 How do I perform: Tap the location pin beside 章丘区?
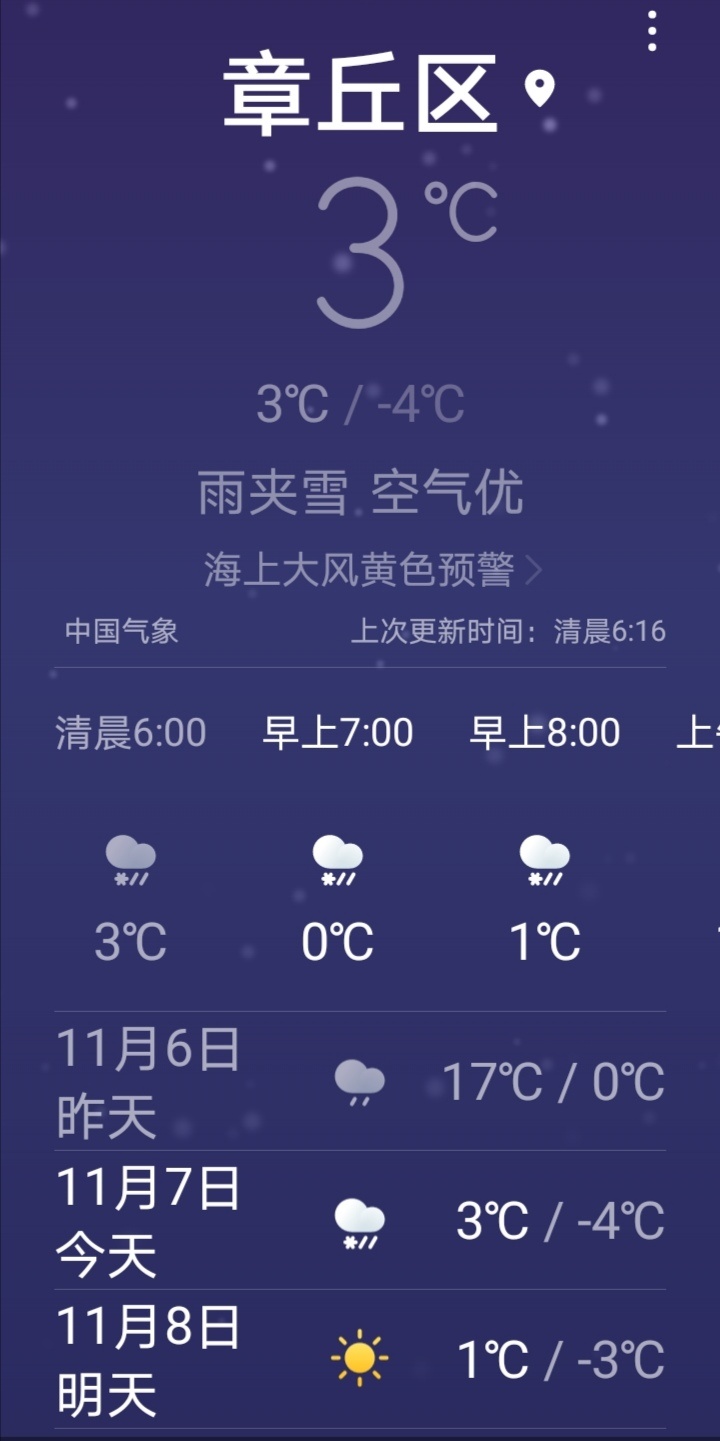click(x=539, y=90)
